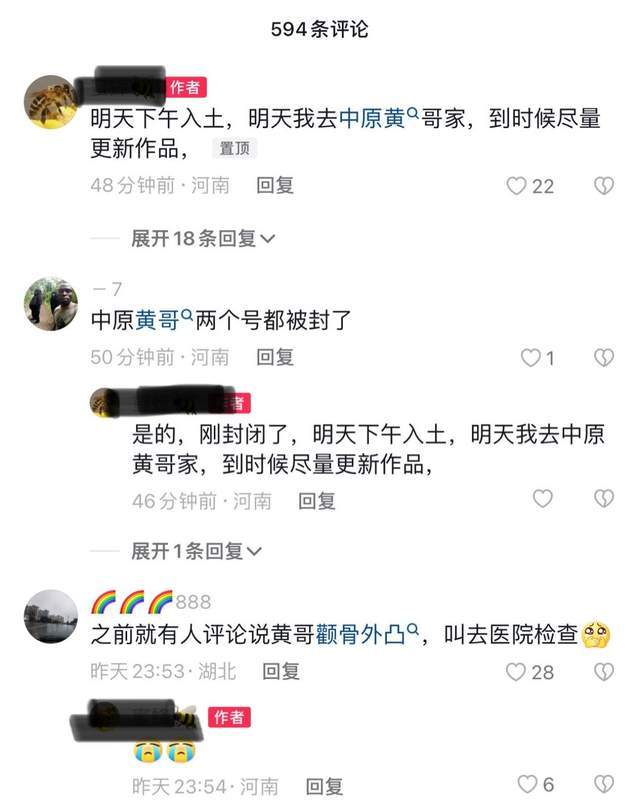The image size is (640, 805).
Task: Reply to the comment posted 昨天 23:53
Action: click(281, 672)
